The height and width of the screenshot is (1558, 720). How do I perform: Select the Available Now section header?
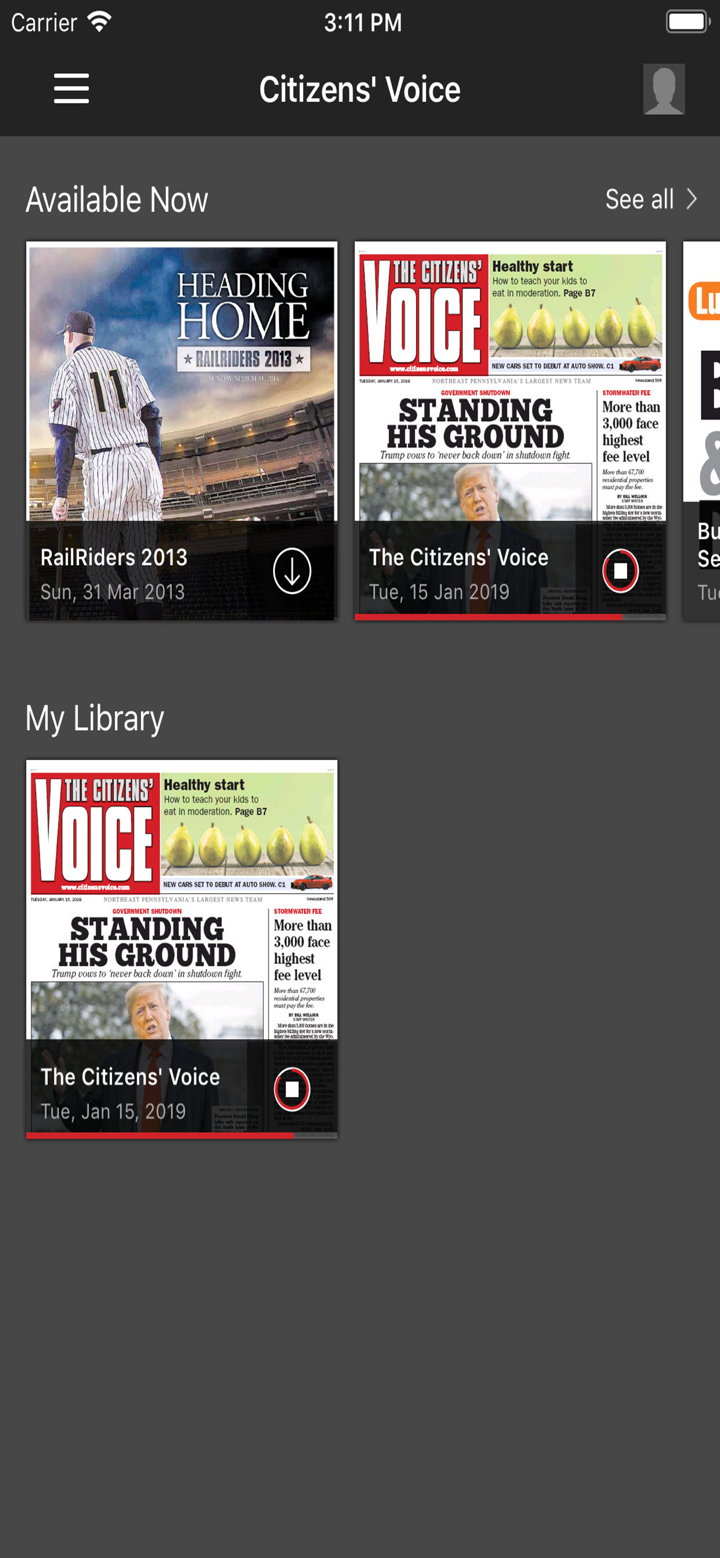pyautogui.click(x=117, y=199)
